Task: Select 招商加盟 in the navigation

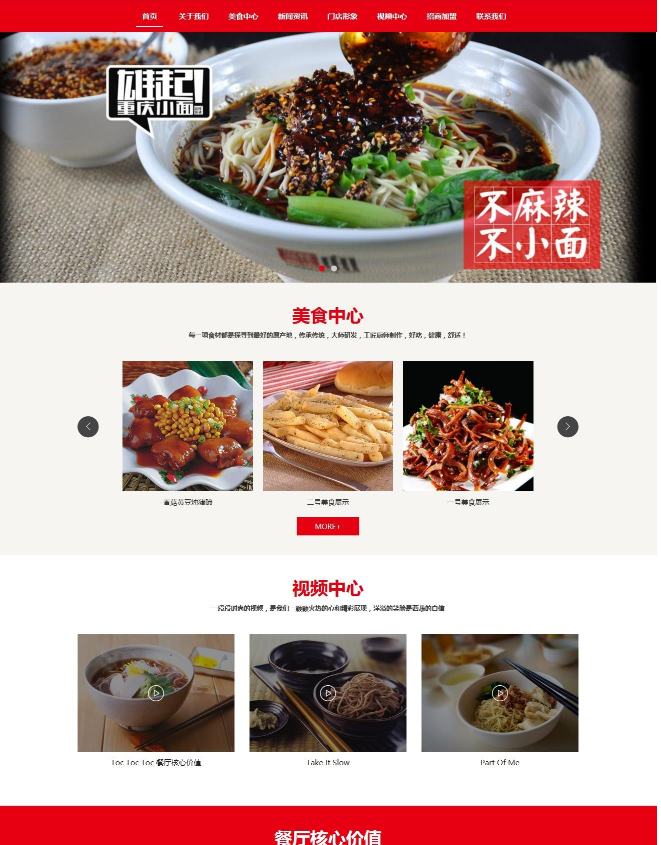Action: [x=442, y=16]
